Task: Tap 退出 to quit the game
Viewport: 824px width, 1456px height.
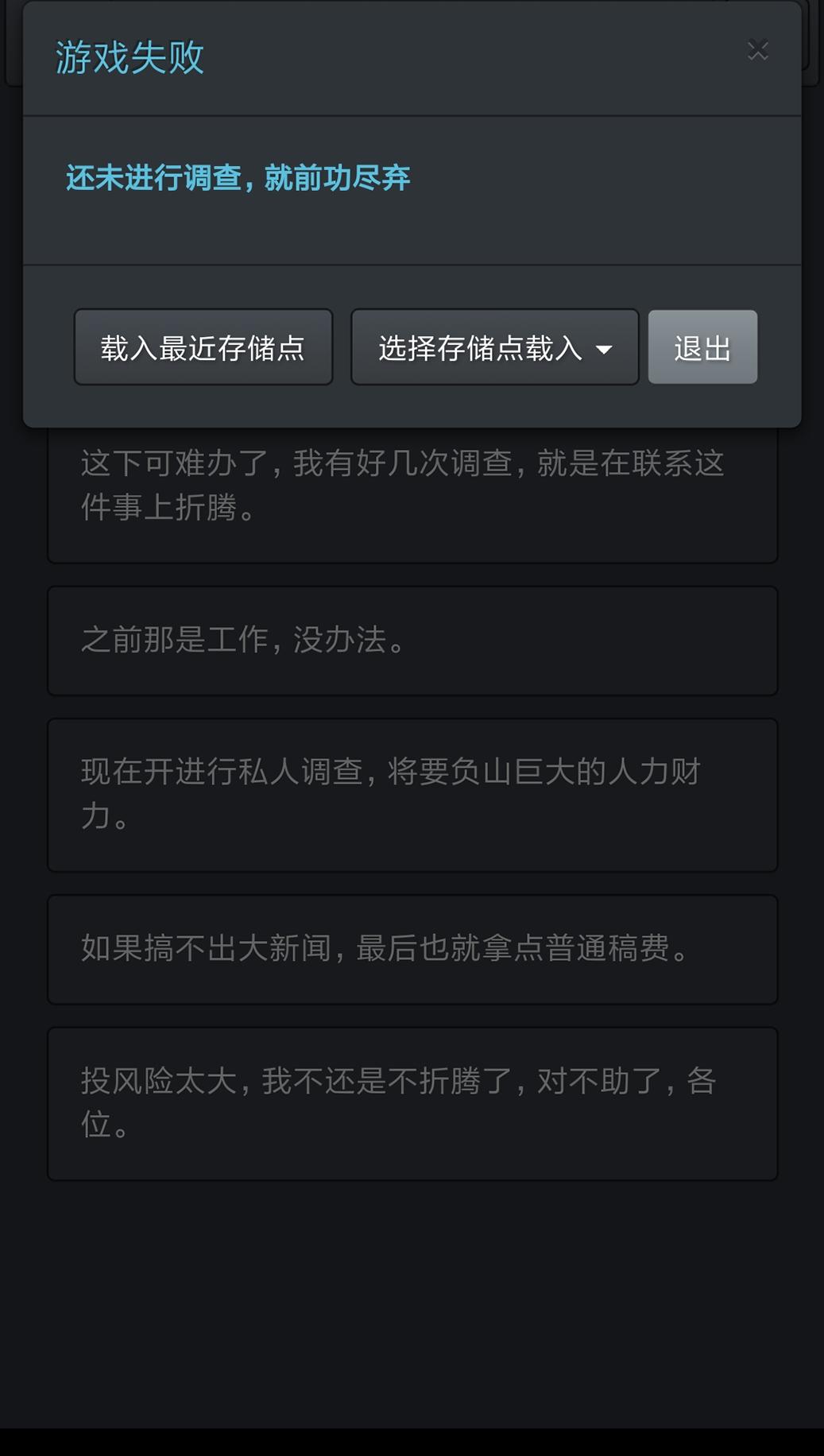Action: click(x=702, y=347)
